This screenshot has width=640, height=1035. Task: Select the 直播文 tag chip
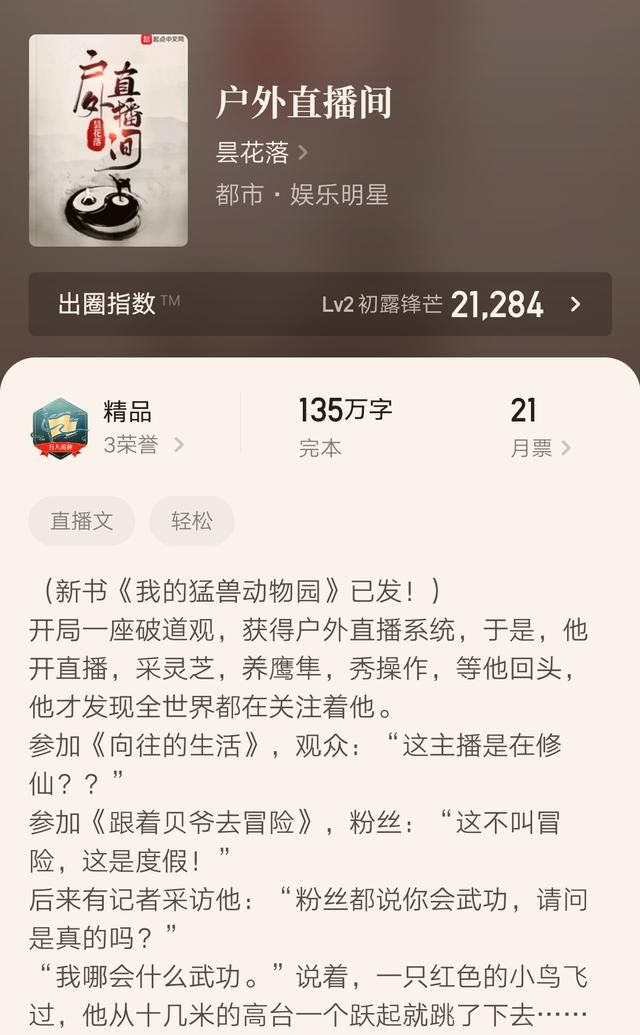click(x=82, y=521)
